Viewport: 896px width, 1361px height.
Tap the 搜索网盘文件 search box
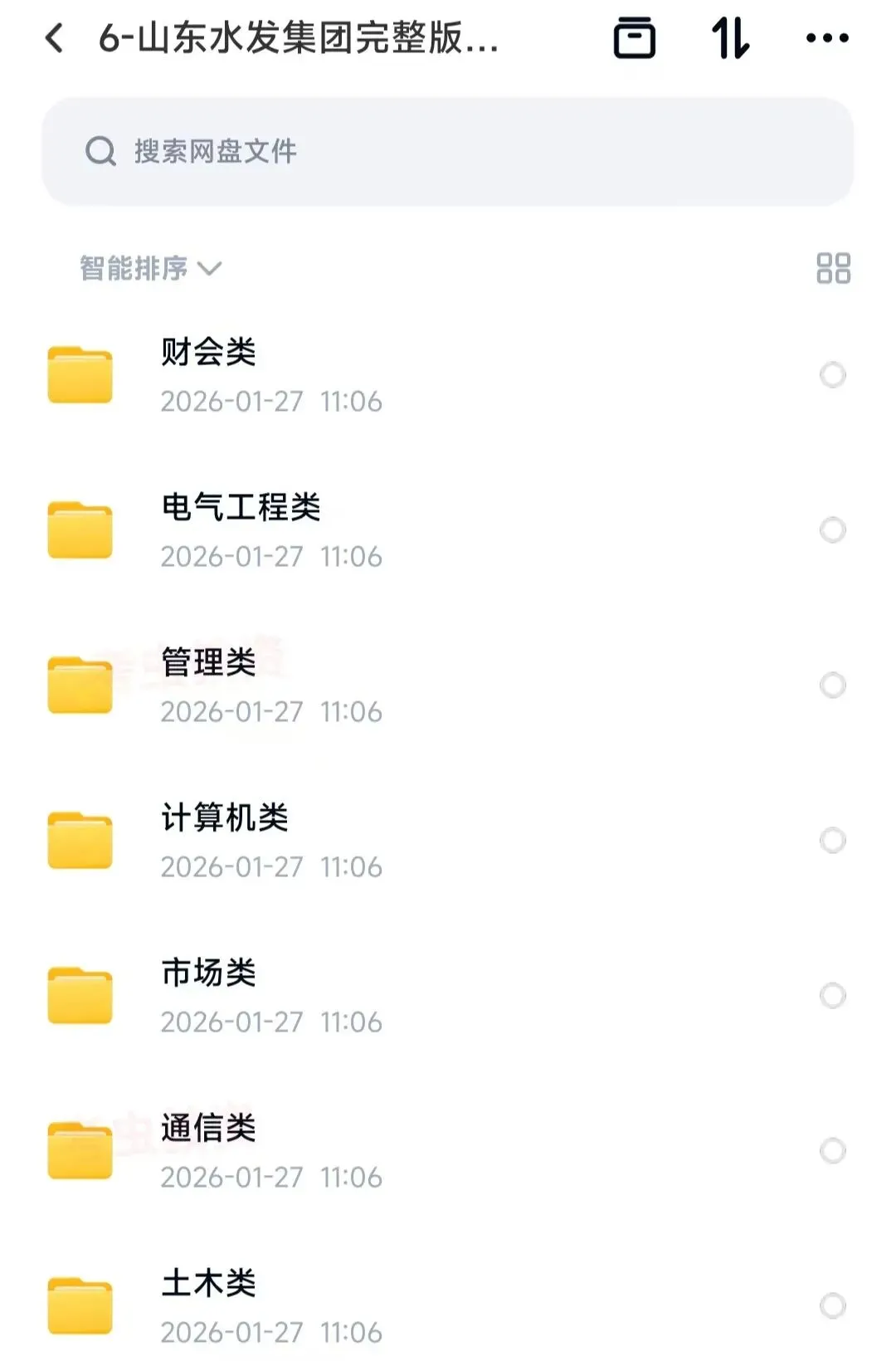[448, 151]
